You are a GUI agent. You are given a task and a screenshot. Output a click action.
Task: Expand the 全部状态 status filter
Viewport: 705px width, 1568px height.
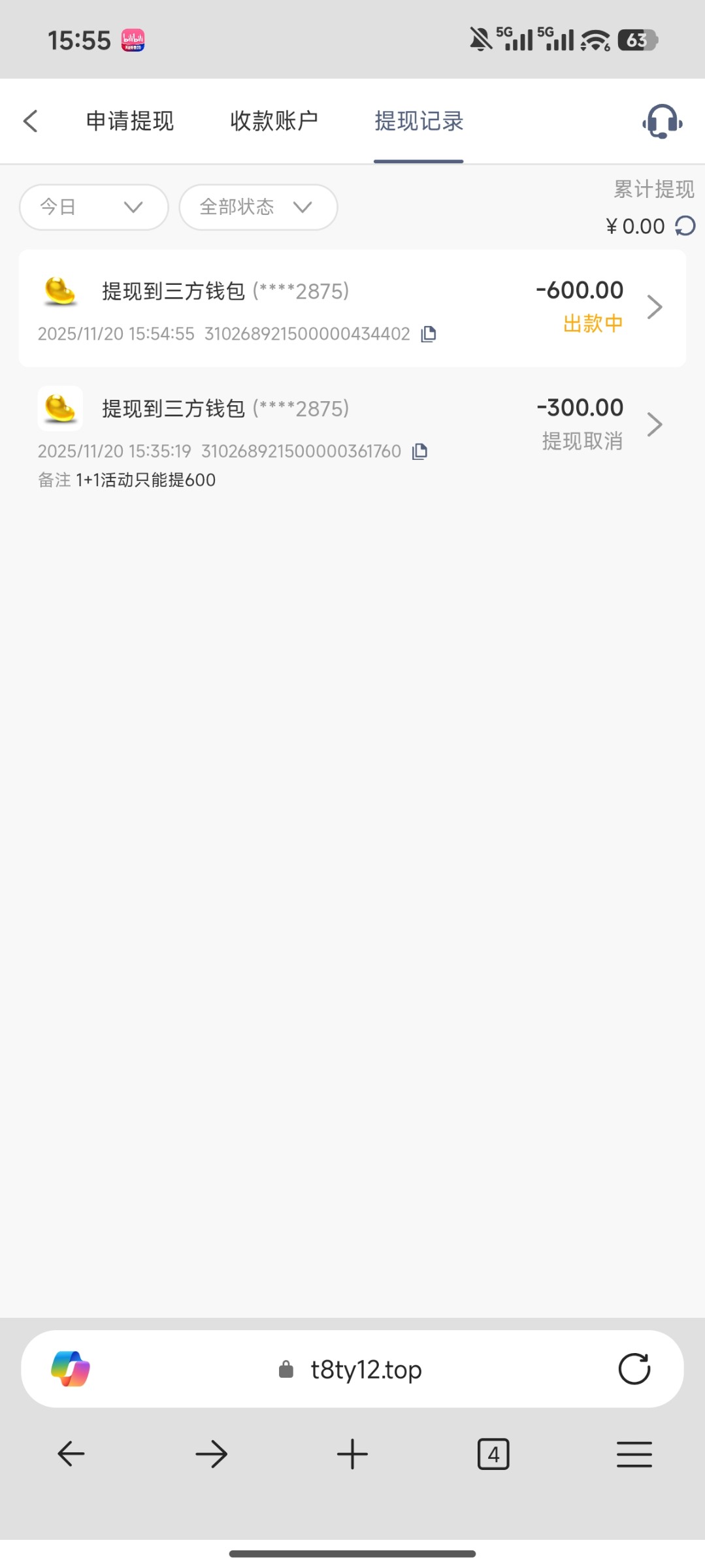(x=258, y=207)
